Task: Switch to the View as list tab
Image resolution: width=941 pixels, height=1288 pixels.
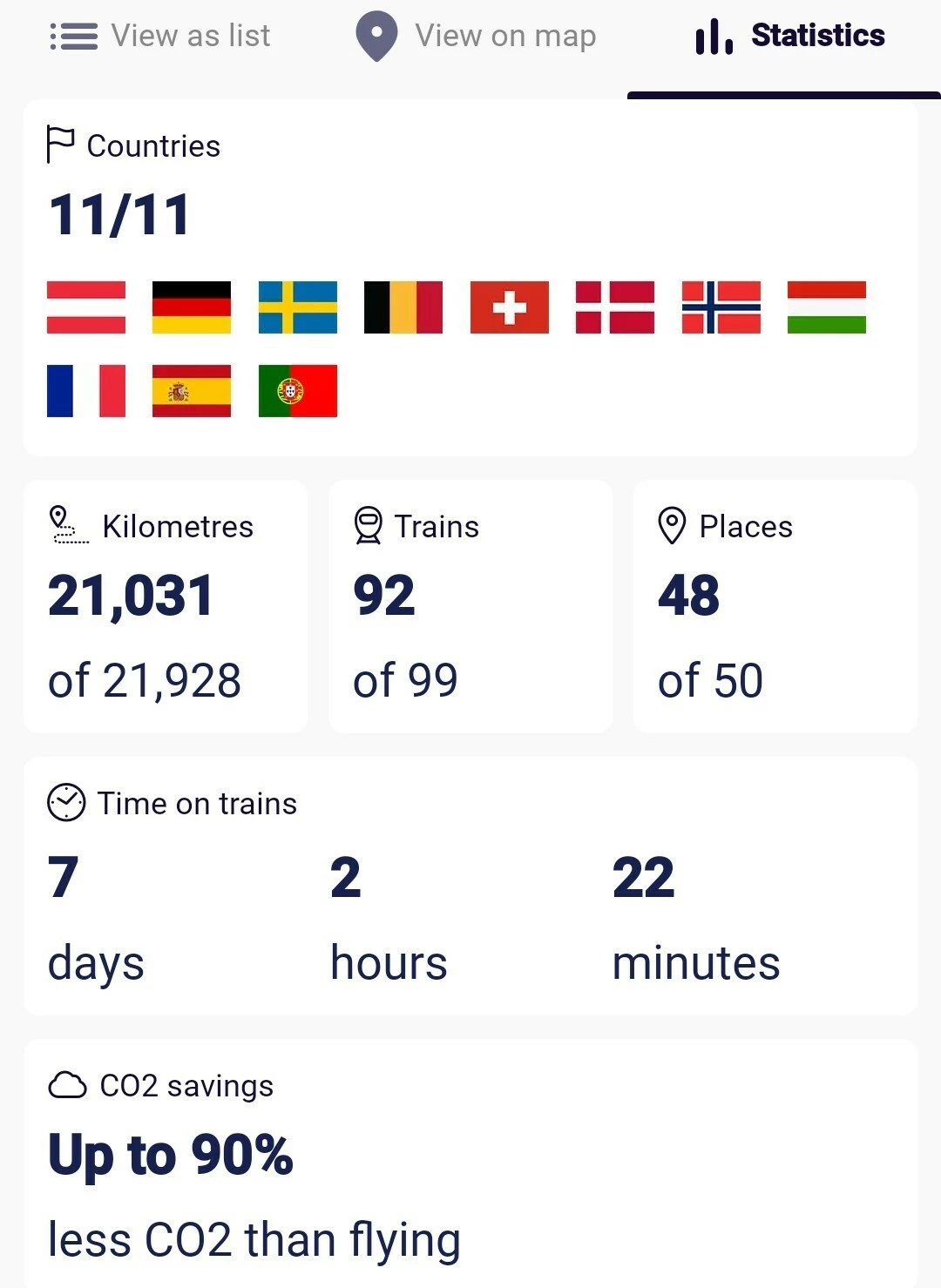Action: 161,37
